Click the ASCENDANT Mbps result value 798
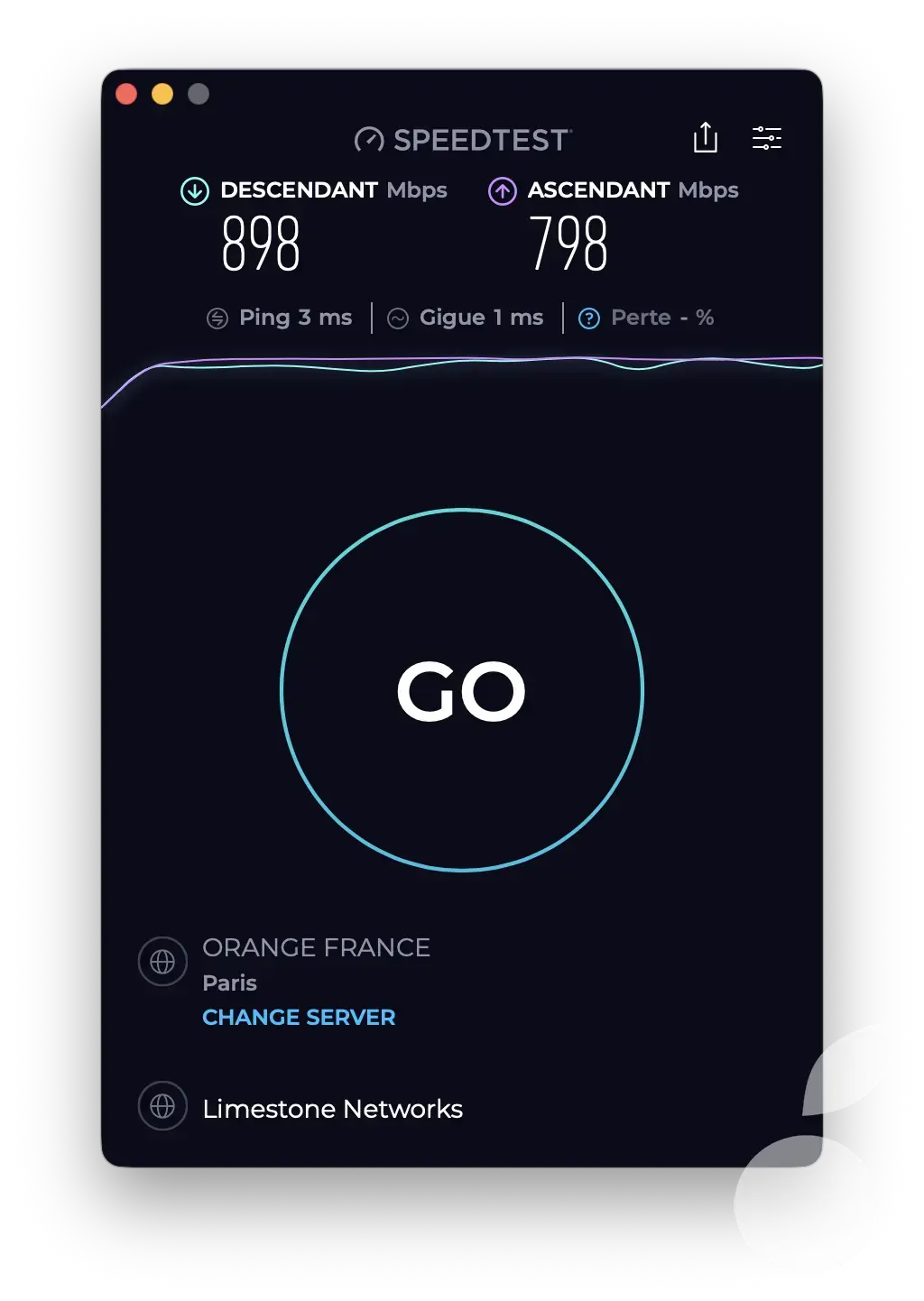 pos(568,243)
